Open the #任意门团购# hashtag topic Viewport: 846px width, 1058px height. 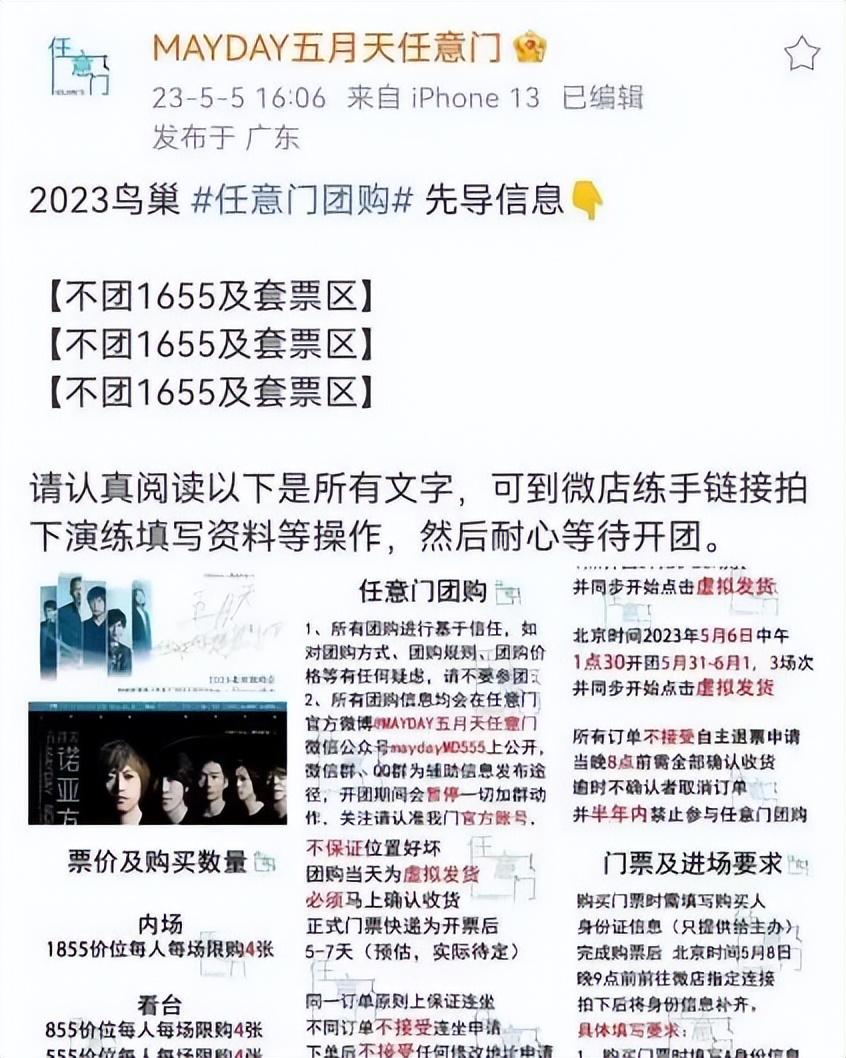(302, 200)
